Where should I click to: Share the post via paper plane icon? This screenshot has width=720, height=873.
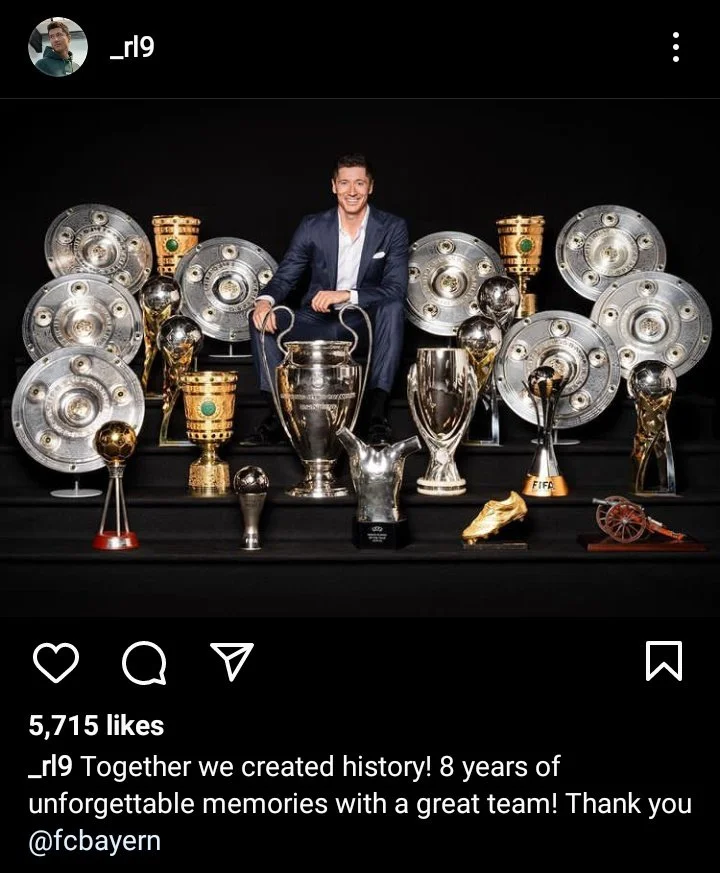(231, 661)
